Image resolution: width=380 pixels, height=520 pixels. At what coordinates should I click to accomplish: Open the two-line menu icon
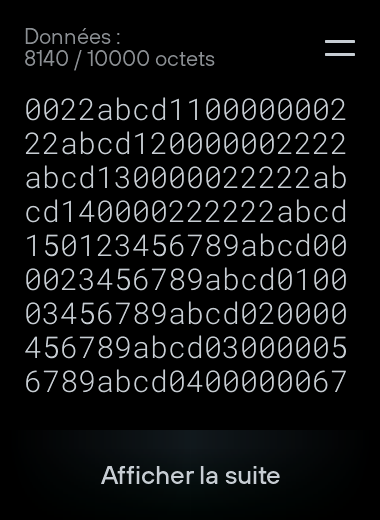point(340,48)
